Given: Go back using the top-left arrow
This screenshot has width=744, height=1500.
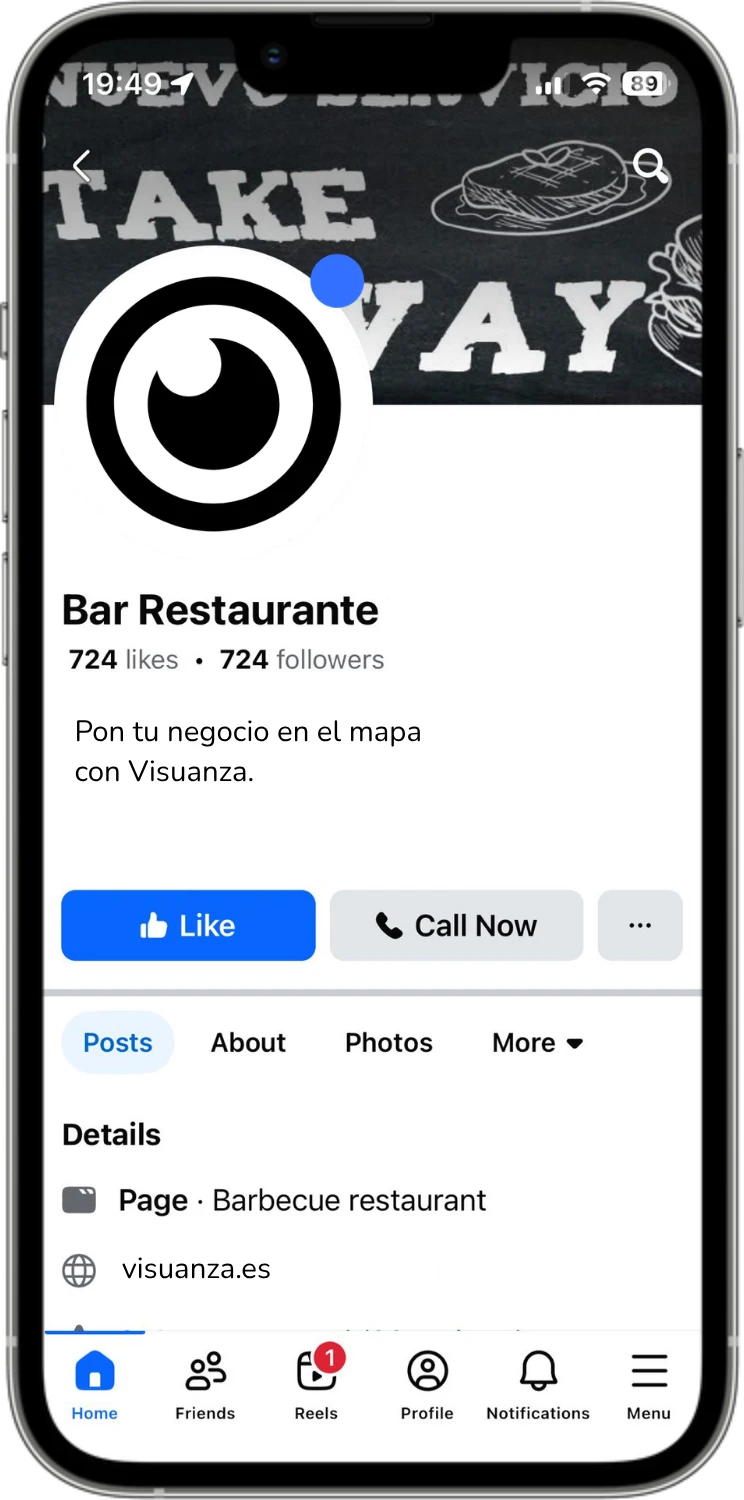Looking at the screenshot, I should 82,166.
